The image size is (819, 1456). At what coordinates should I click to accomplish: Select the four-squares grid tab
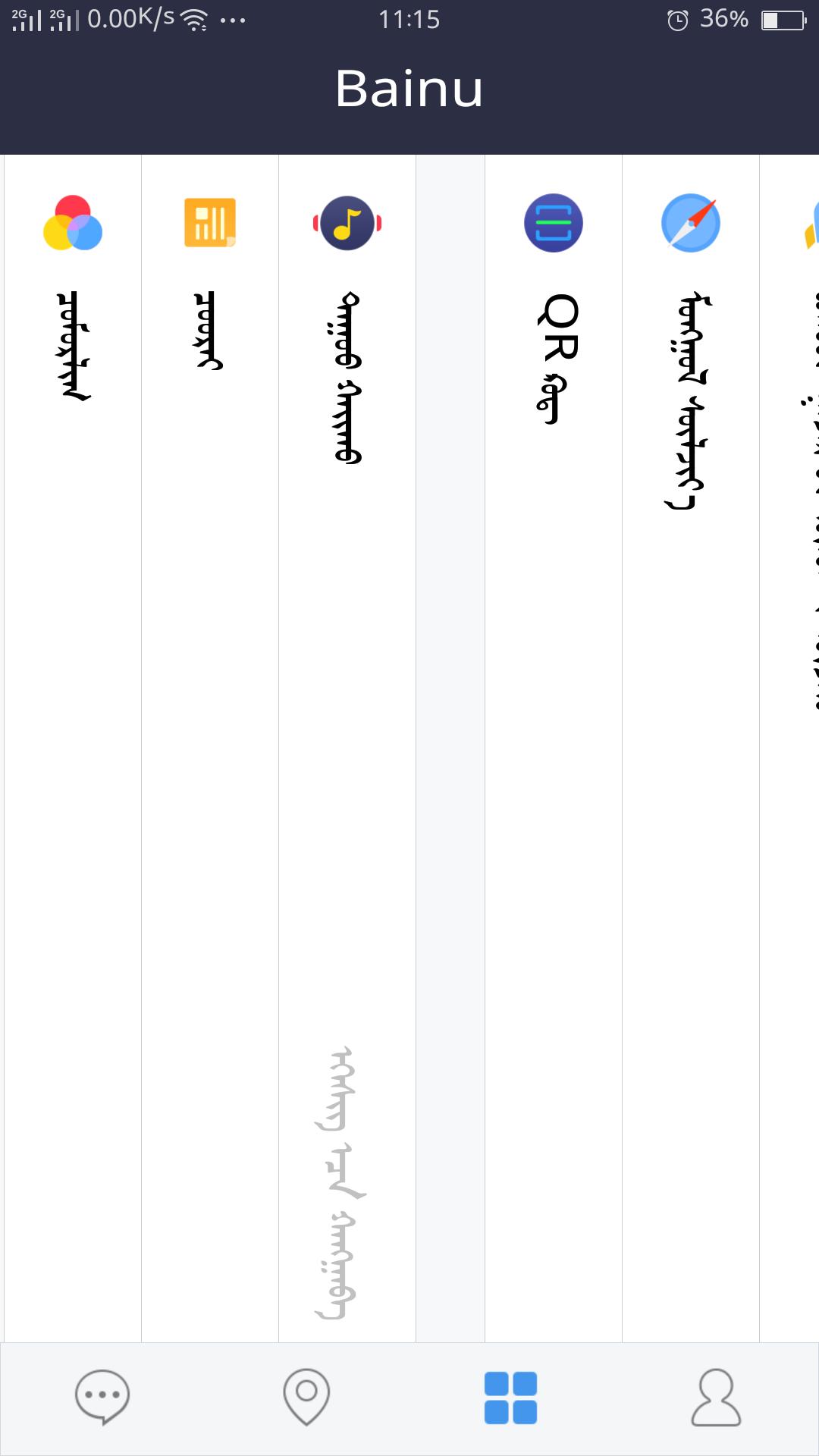click(x=511, y=1397)
